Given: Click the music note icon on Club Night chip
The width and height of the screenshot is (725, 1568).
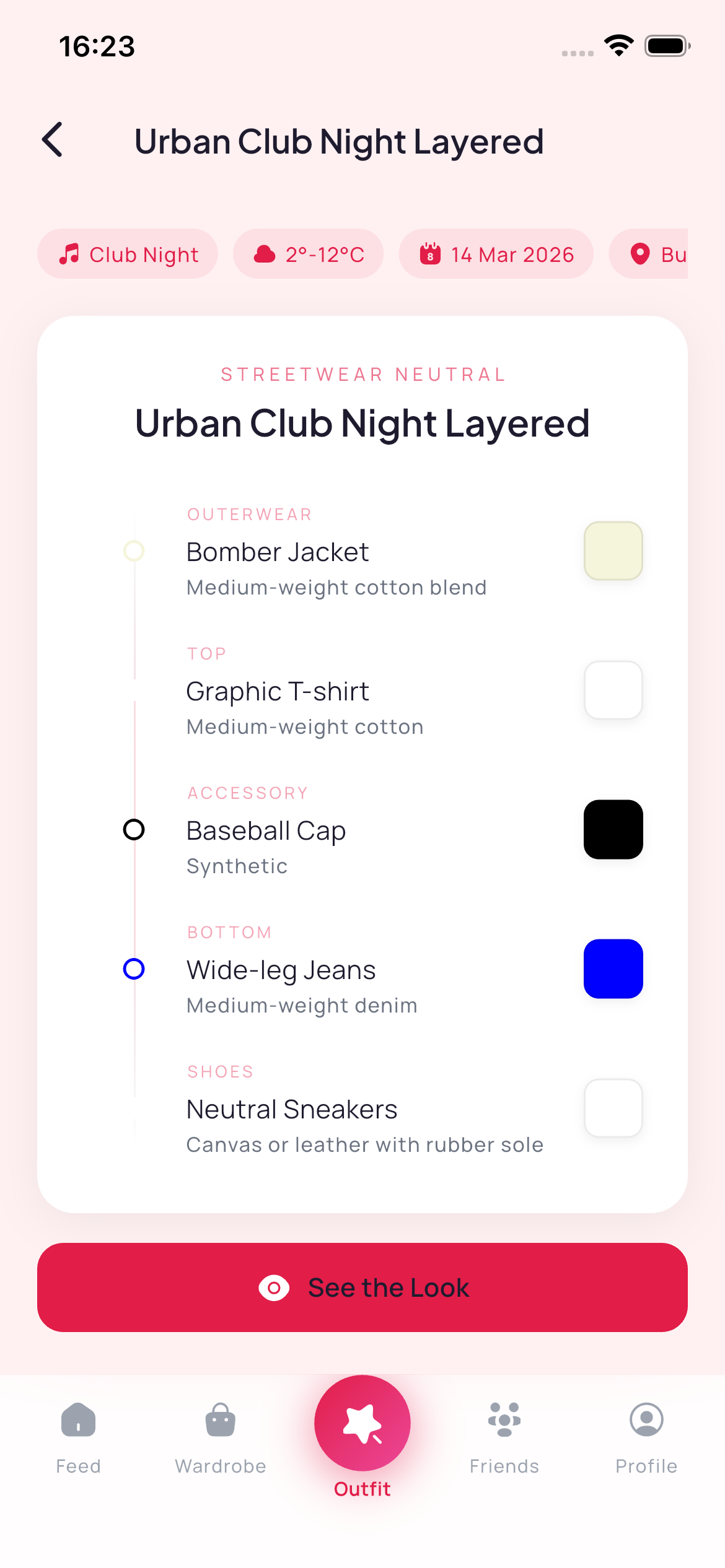Looking at the screenshot, I should click(x=70, y=254).
